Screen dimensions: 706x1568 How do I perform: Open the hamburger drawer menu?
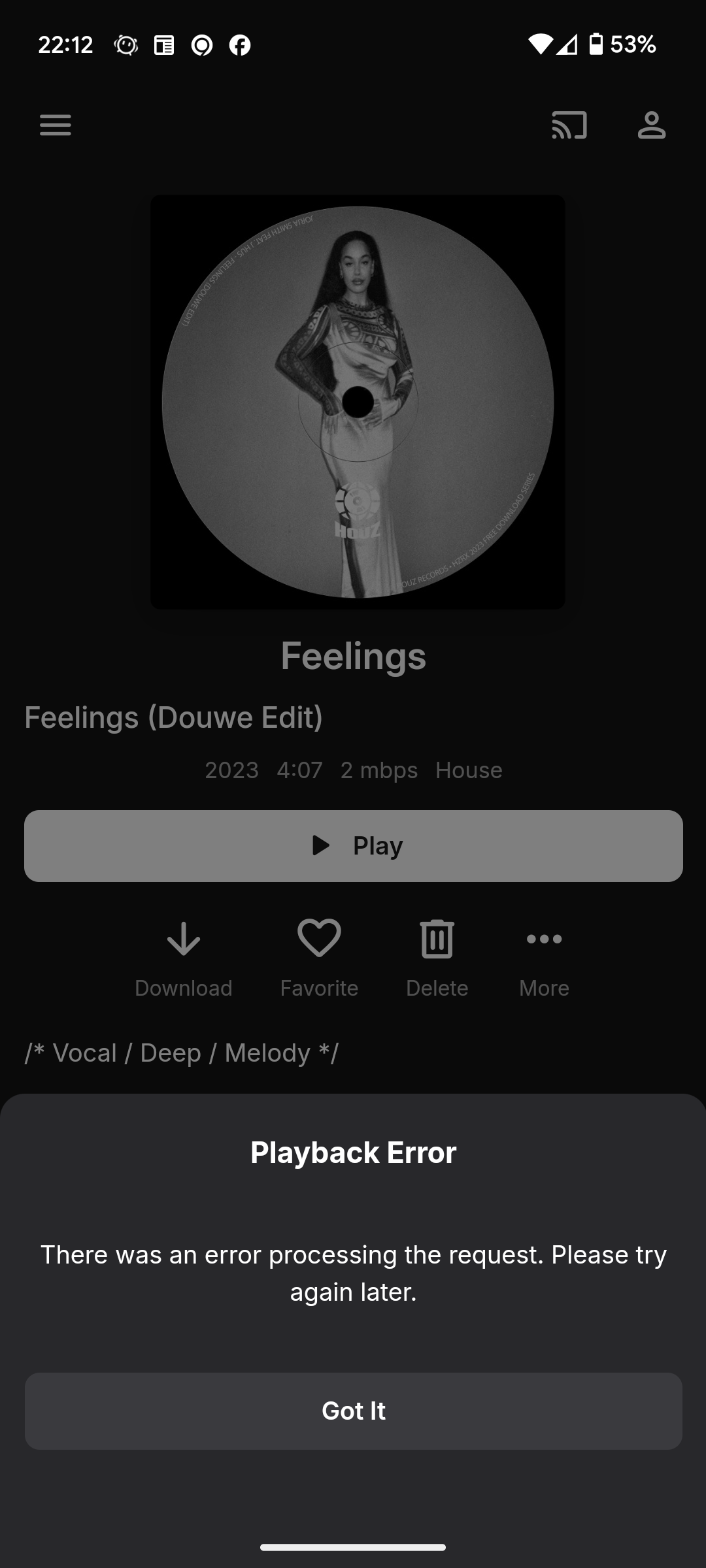(56, 125)
